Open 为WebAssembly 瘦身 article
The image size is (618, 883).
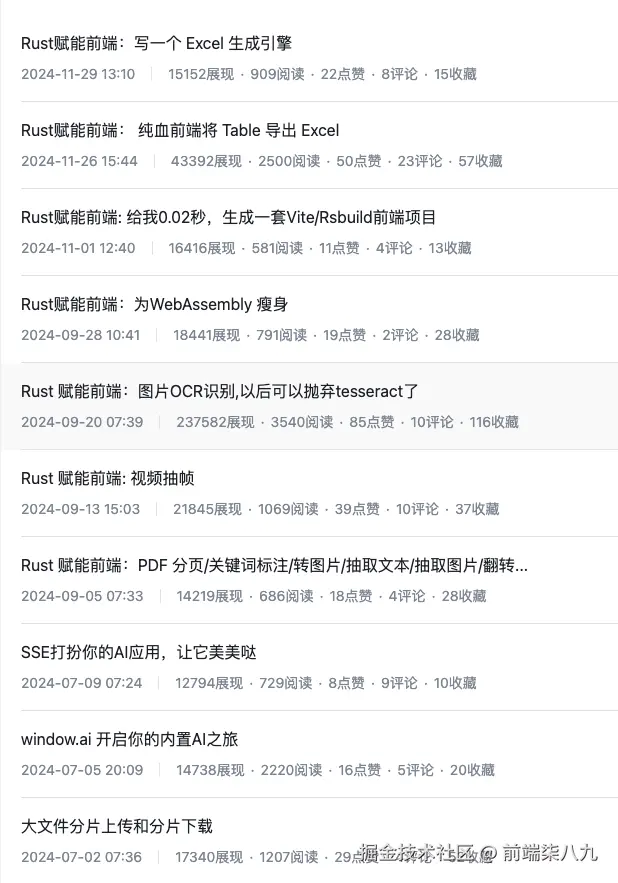point(154,304)
